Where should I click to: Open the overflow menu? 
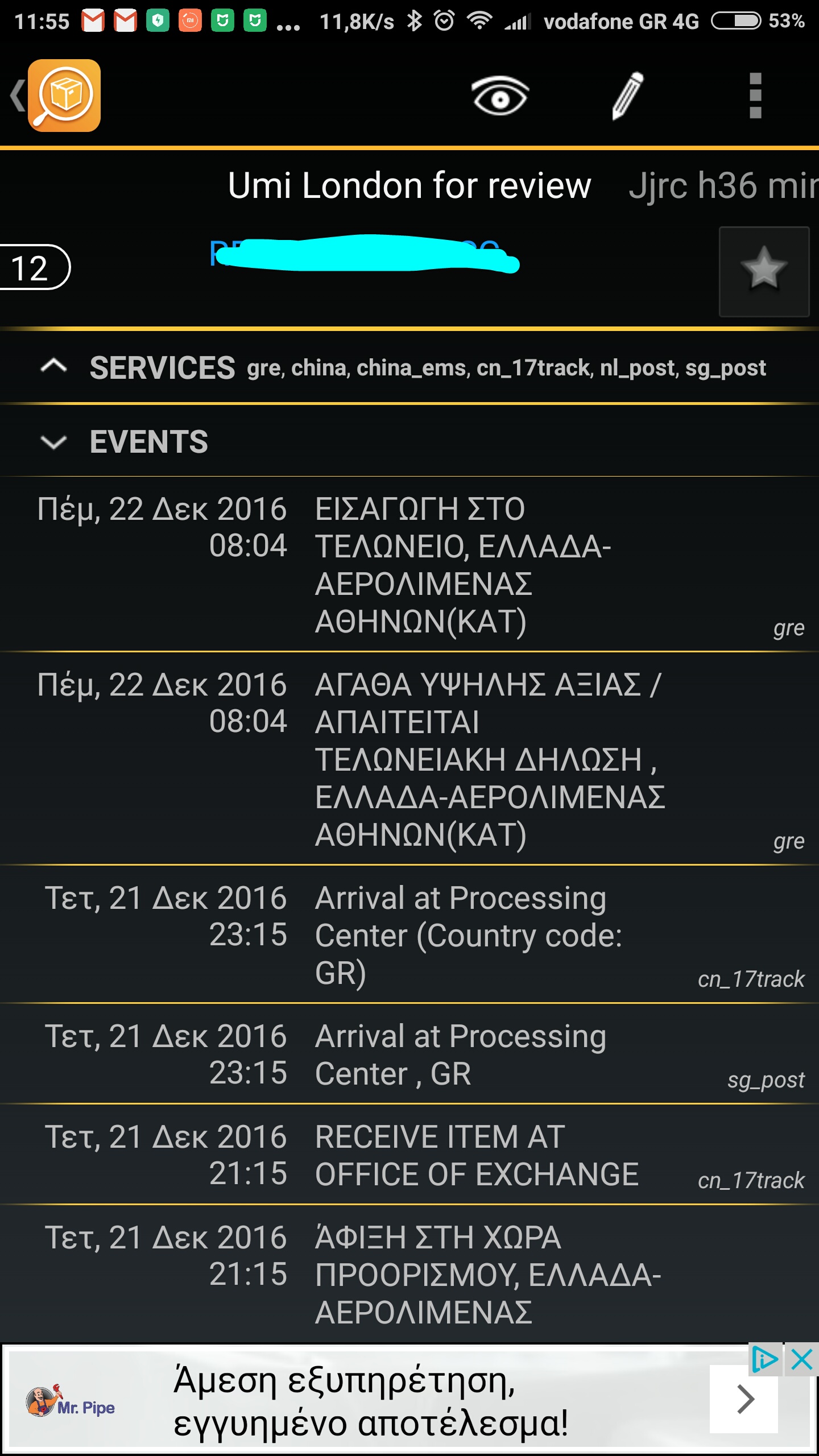[755, 96]
